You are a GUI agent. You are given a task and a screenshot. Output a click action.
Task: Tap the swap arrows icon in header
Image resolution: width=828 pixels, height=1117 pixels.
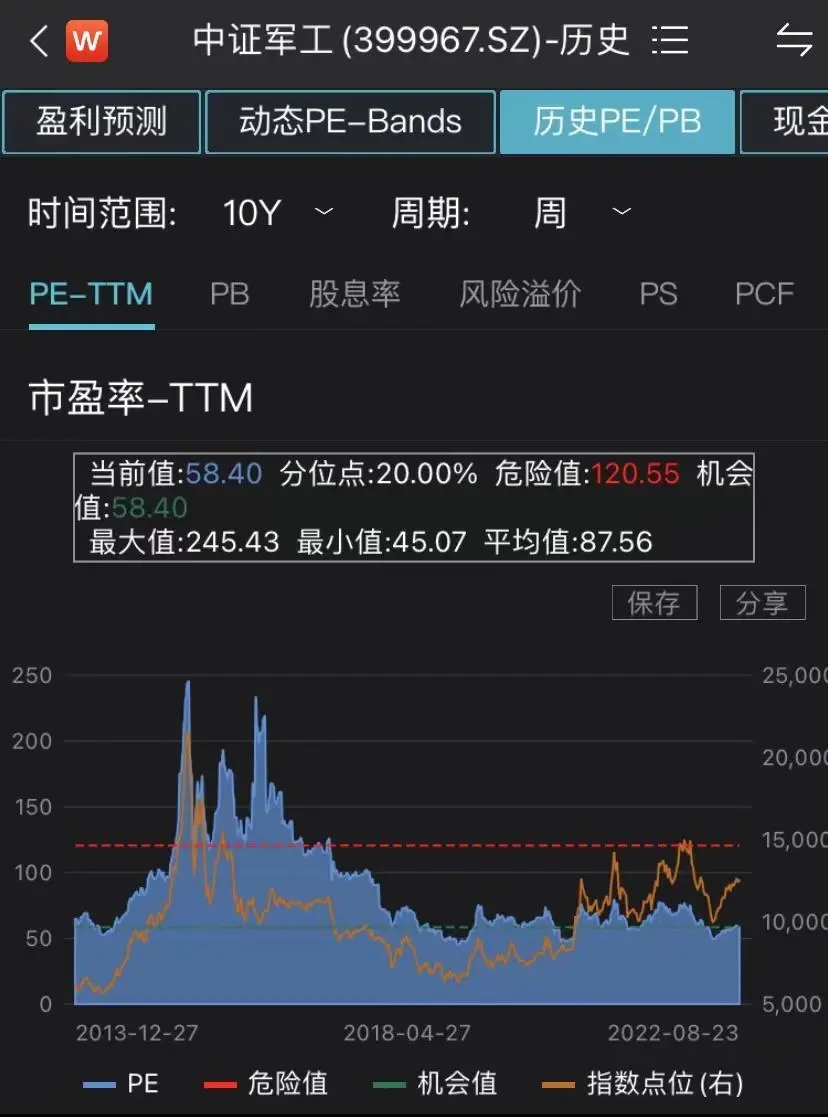pos(794,41)
